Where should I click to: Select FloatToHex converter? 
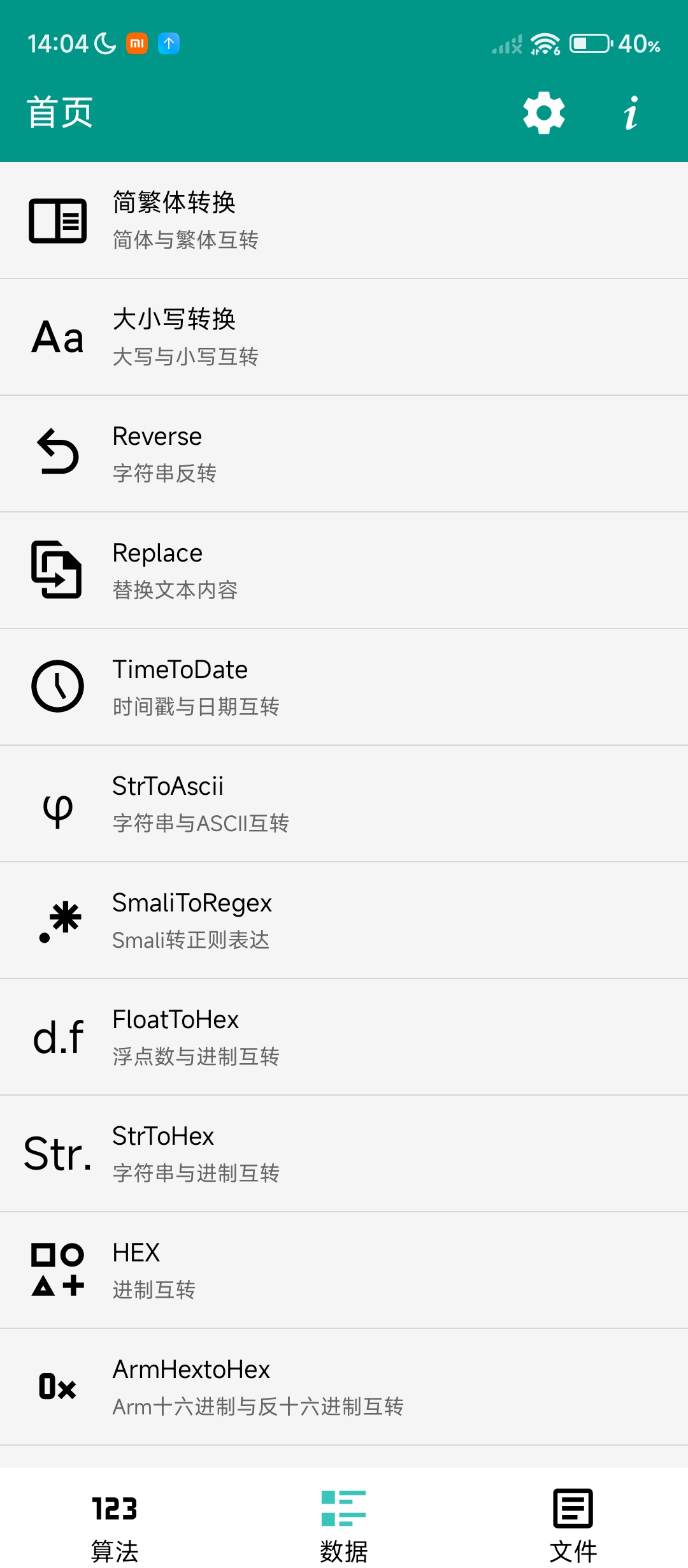(344, 1037)
